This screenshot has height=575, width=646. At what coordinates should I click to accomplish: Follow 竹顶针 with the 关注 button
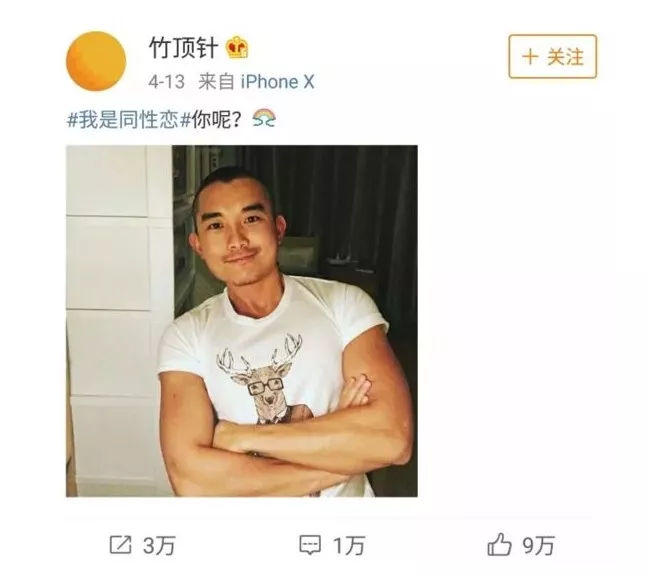(x=552, y=57)
